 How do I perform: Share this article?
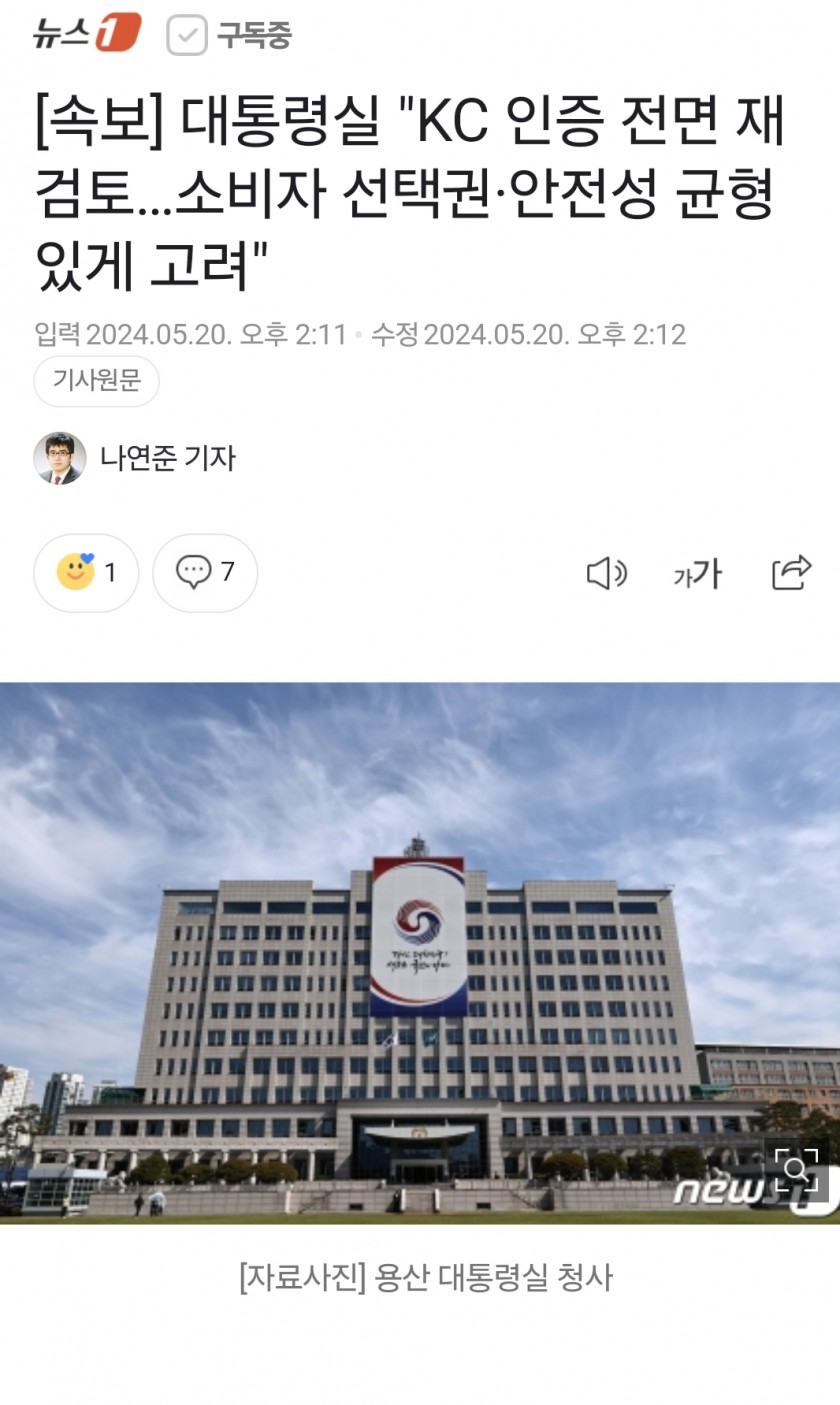(x=791, y=572)
